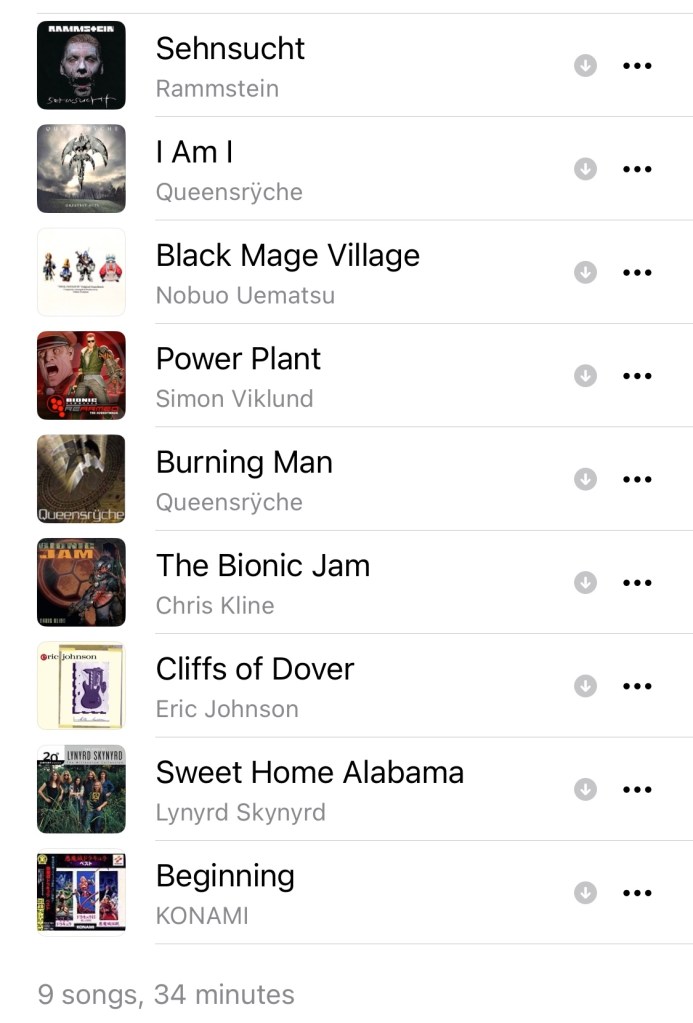693x1023 pixels.
Task: Open more options for Sehnsucht
Action: coord(637,66)
